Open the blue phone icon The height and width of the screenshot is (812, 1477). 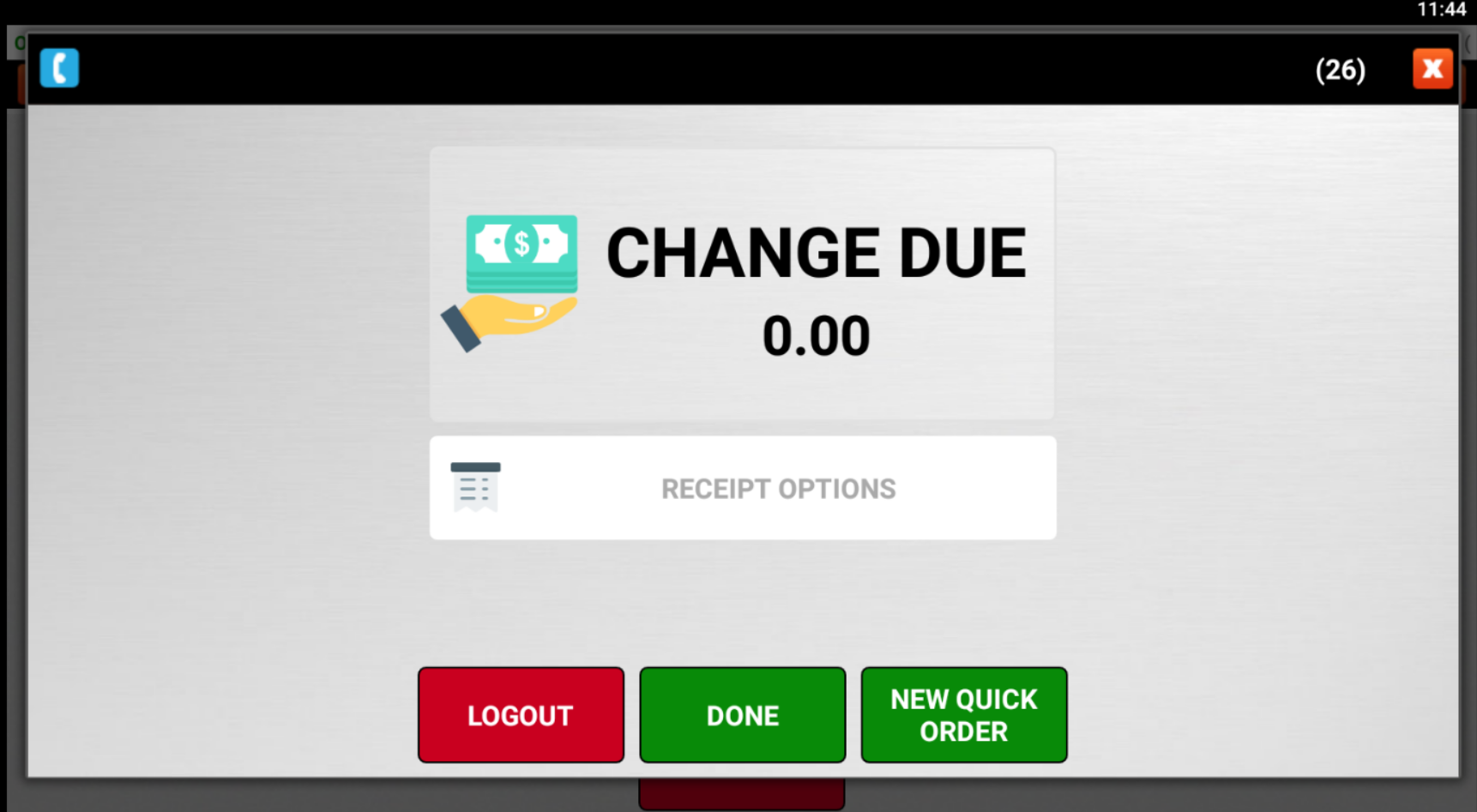[x=59, y=68]
